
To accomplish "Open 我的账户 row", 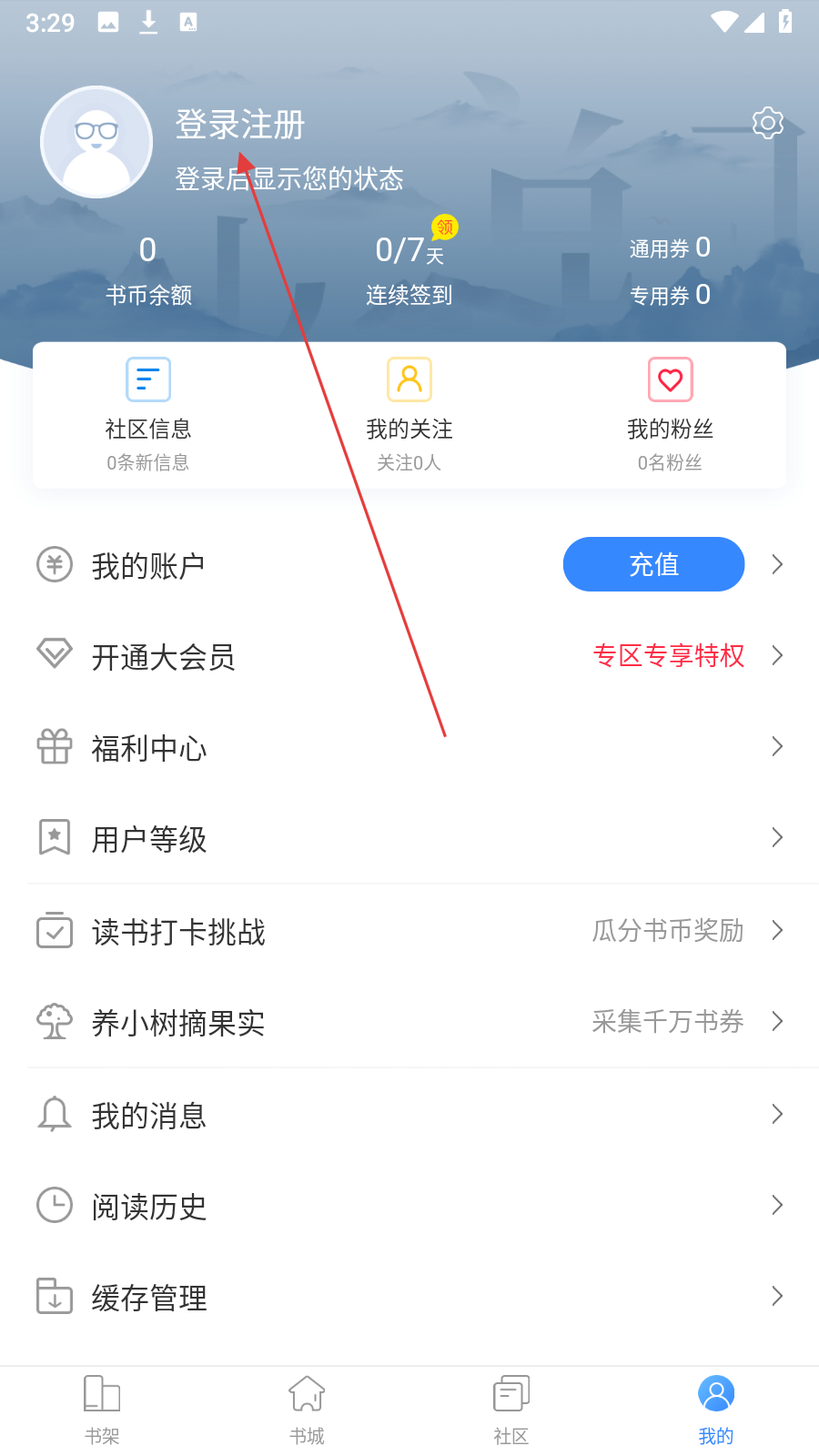I will [409, 565].
